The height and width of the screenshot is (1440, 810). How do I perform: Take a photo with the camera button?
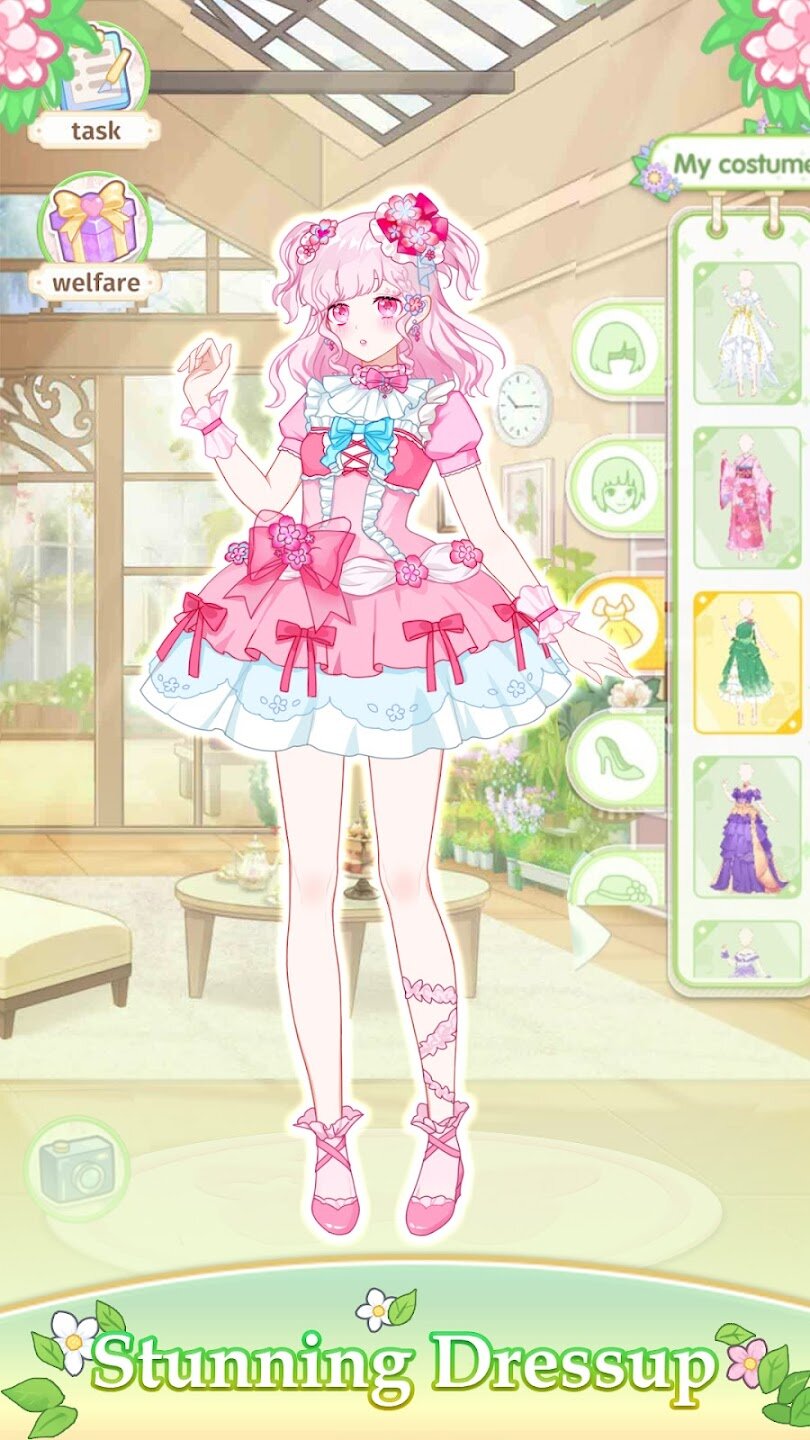(x=77, y=1167)
